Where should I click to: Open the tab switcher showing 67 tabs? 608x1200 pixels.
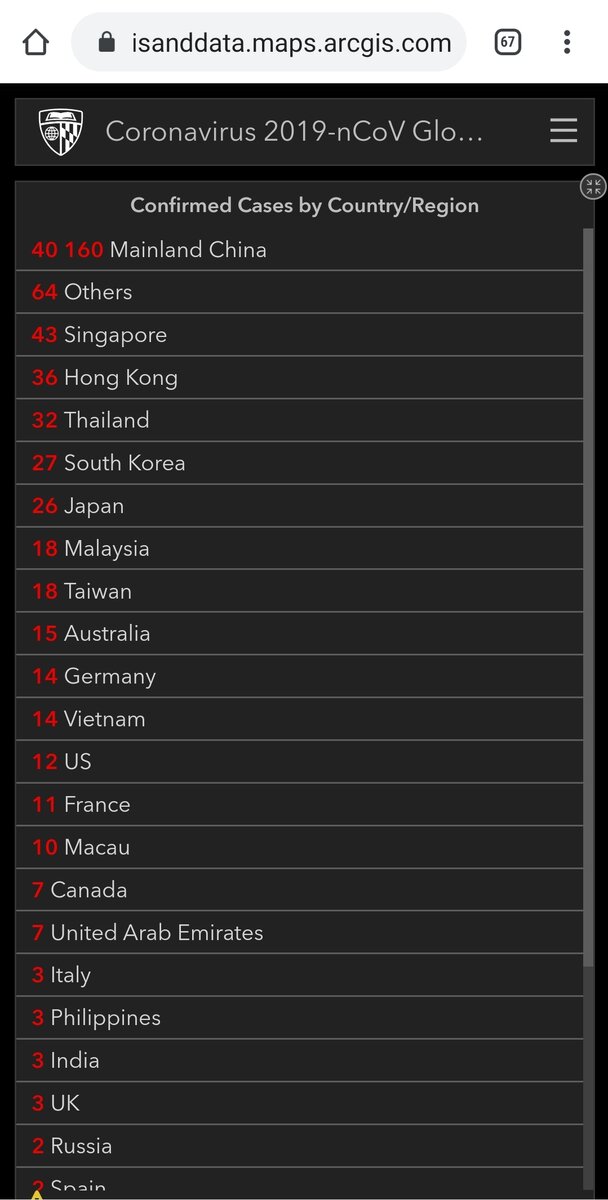[508, 42]
